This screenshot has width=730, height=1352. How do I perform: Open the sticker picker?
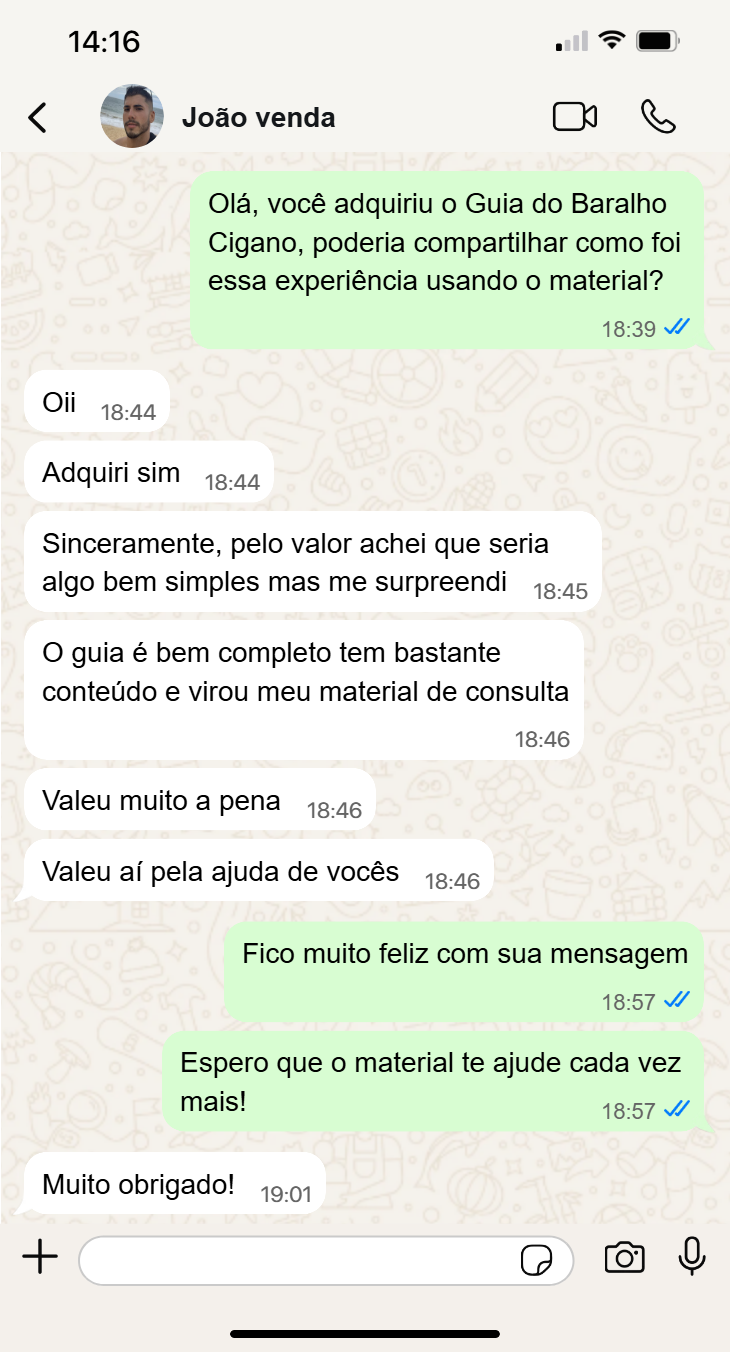[x=537, y=1260]
